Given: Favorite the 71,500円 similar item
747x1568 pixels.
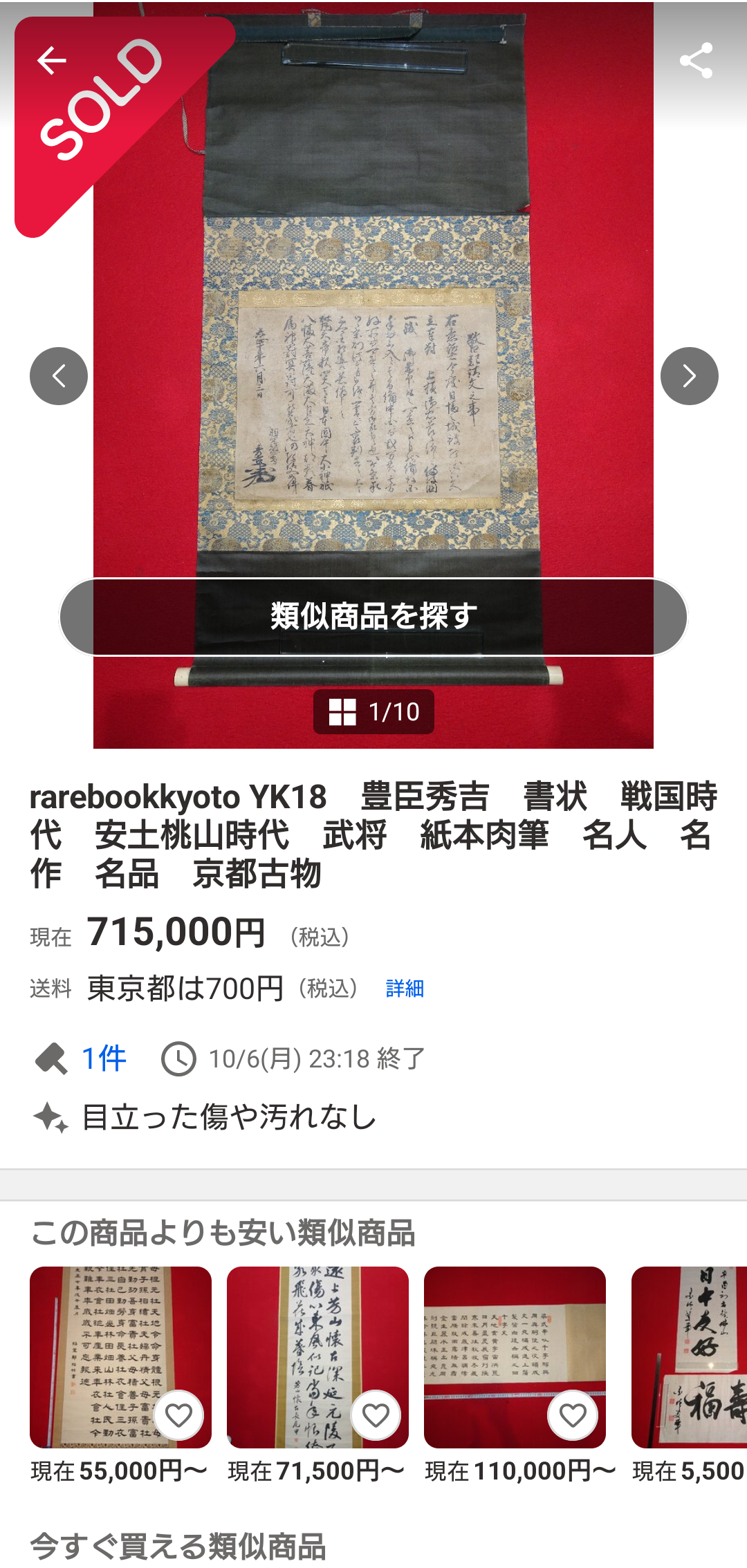Looking at the screenshot, I should click(376, 1415).
